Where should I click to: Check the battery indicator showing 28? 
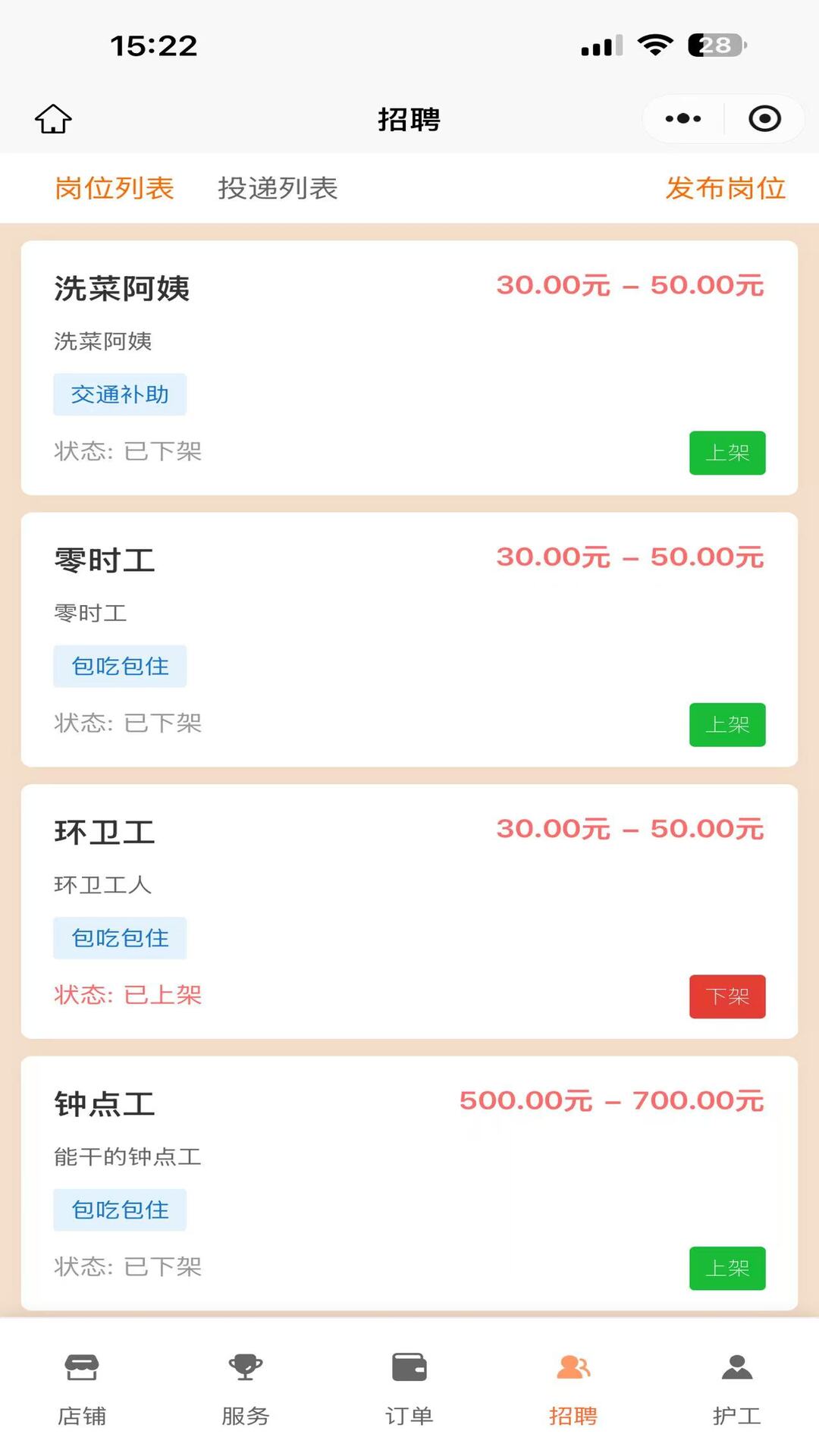(713, 45)
